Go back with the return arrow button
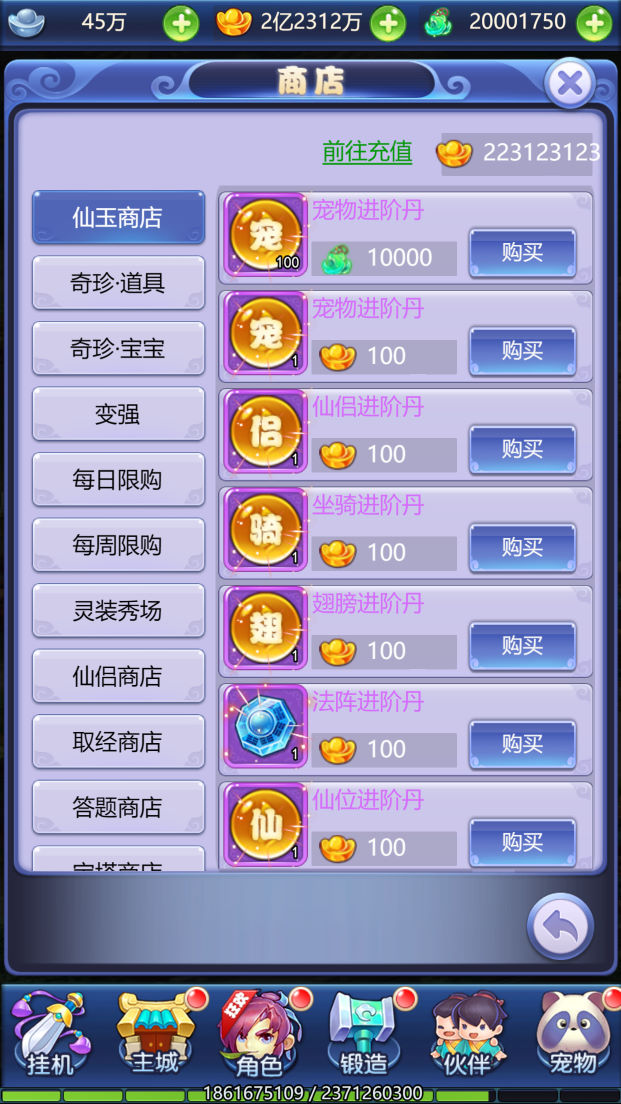The height and width of the screenshot is (1104, 621). point(560,927)
